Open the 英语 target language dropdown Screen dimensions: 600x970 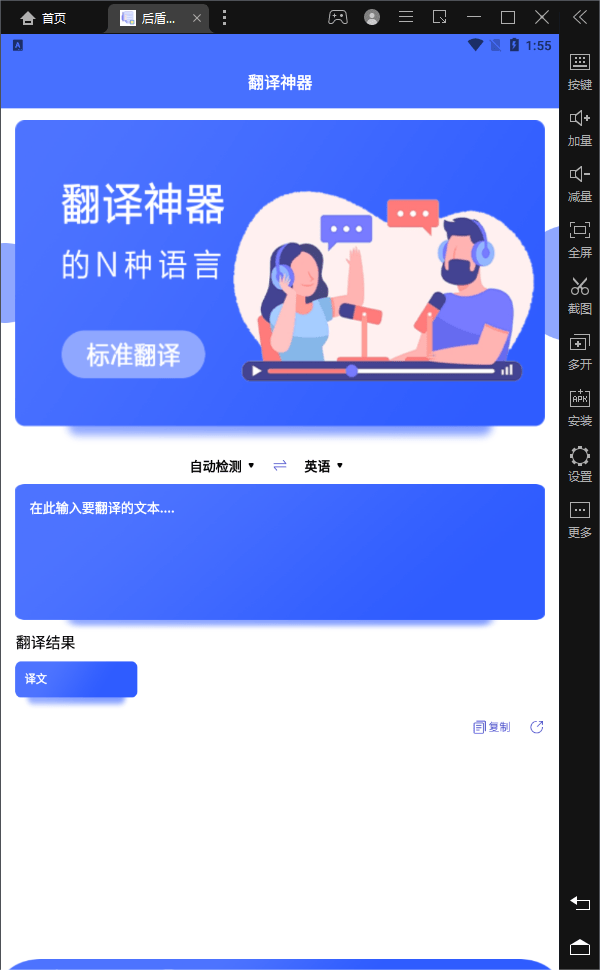point(324,466)
